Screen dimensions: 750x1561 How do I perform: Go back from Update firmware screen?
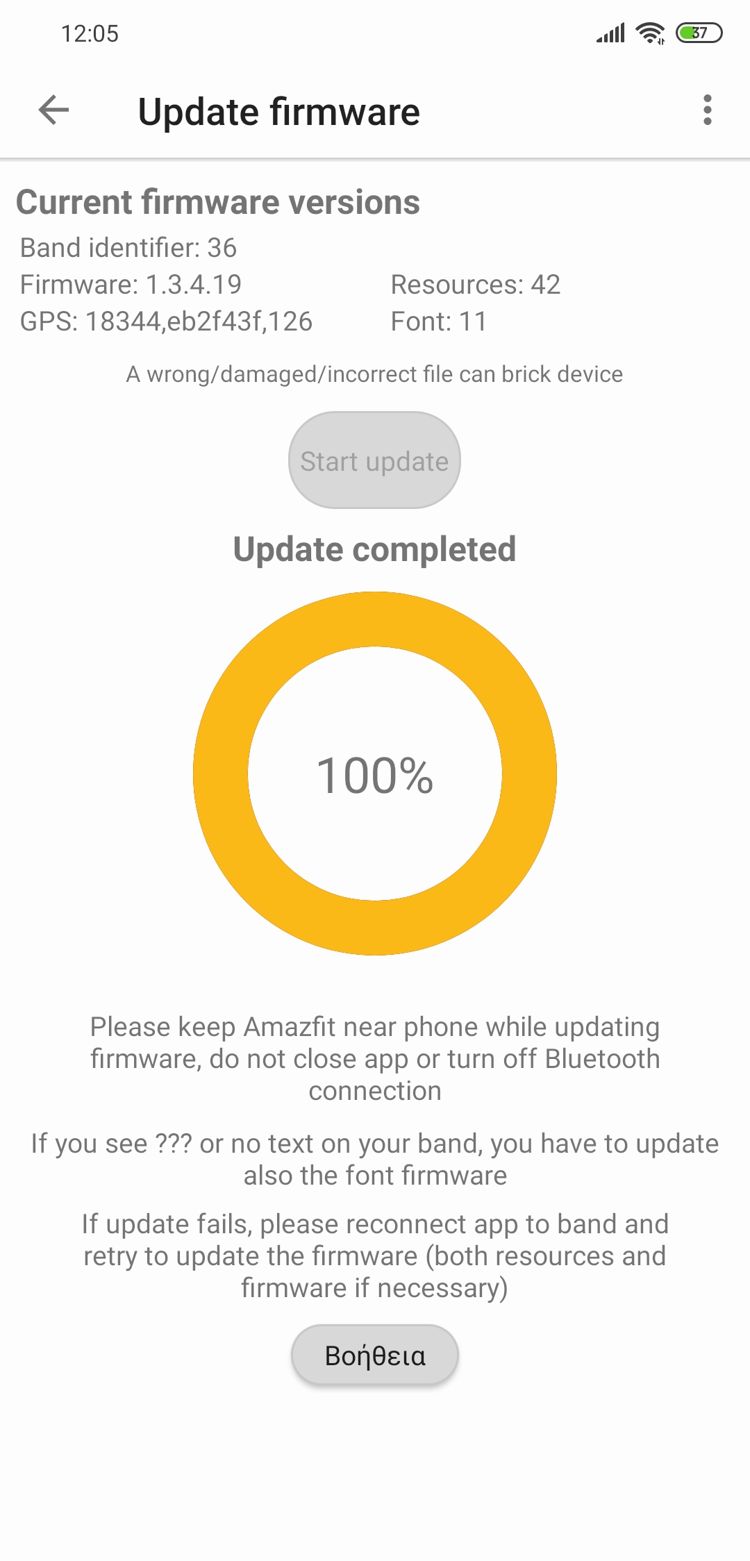[53, 110]
